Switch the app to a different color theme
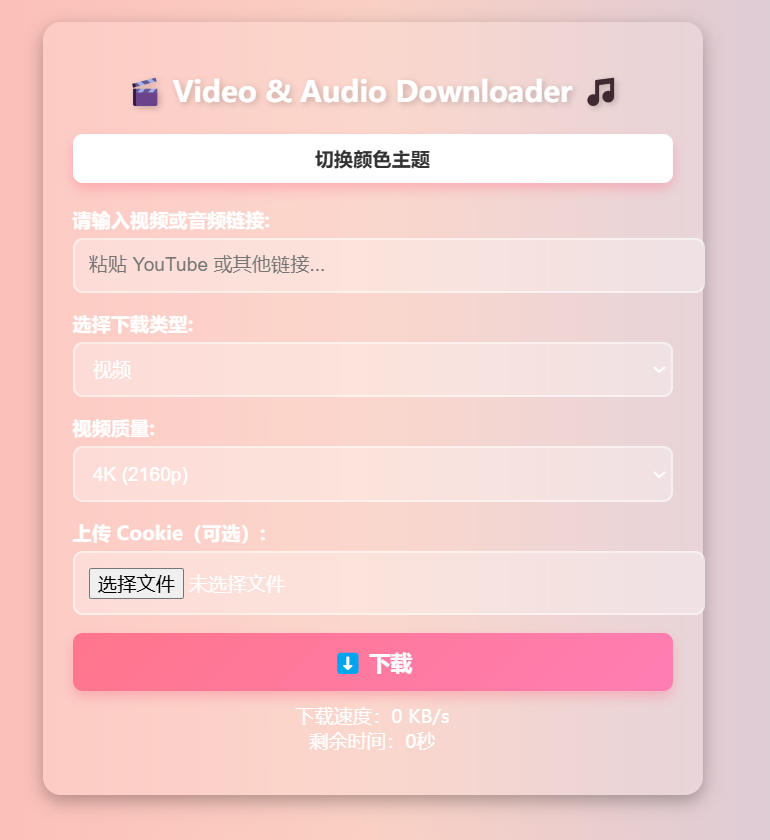770x840 pixels. [372, 158]
